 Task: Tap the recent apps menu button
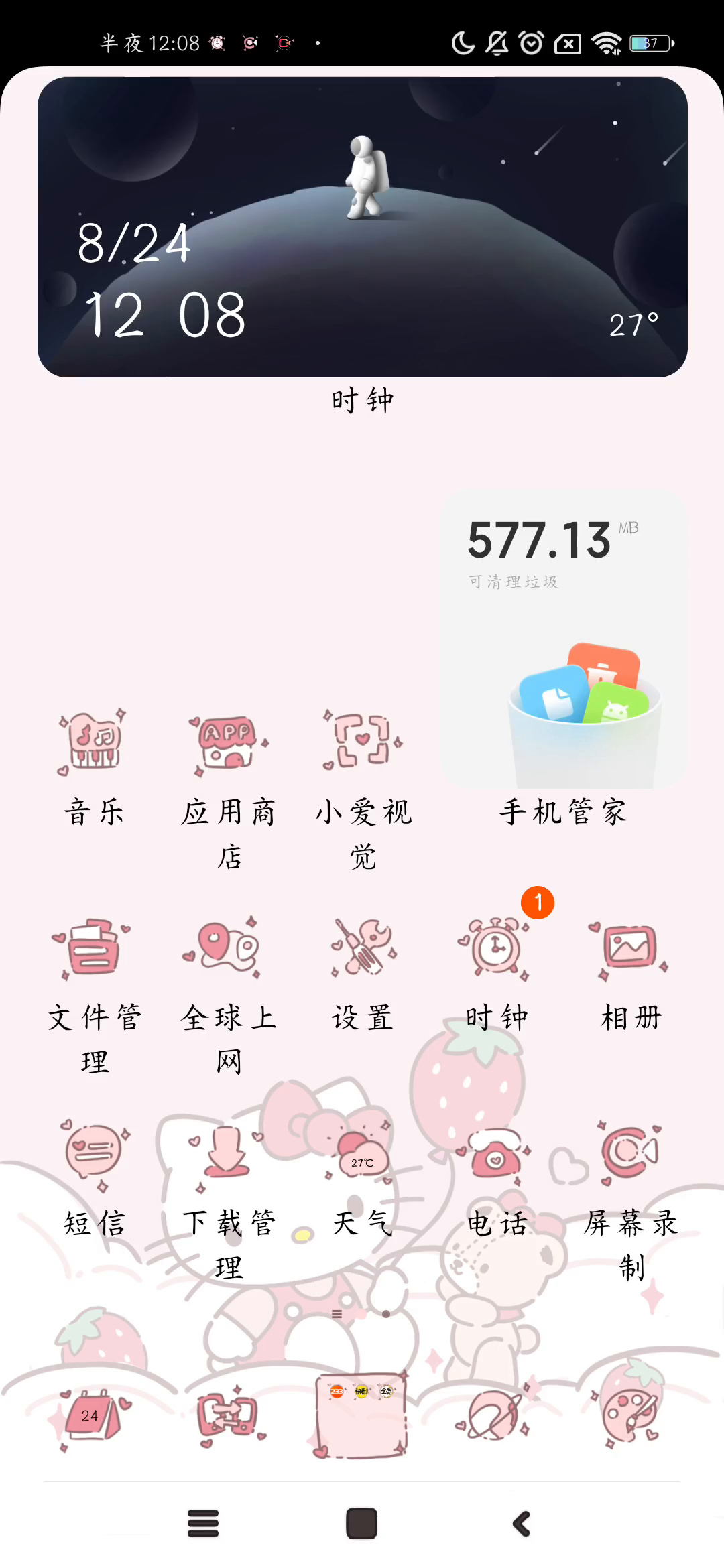(203, 1524)
